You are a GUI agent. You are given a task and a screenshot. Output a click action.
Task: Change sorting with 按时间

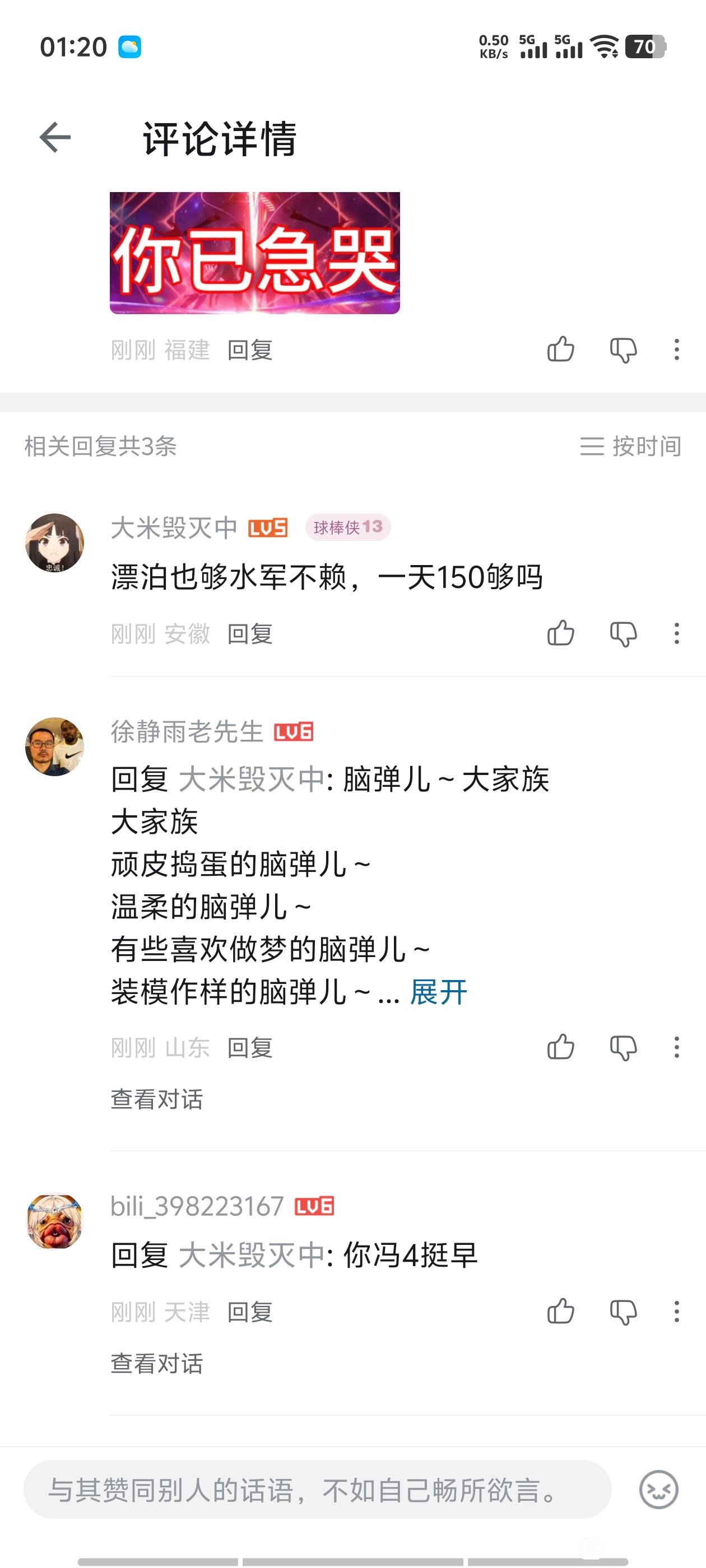(x=630, y=446)
